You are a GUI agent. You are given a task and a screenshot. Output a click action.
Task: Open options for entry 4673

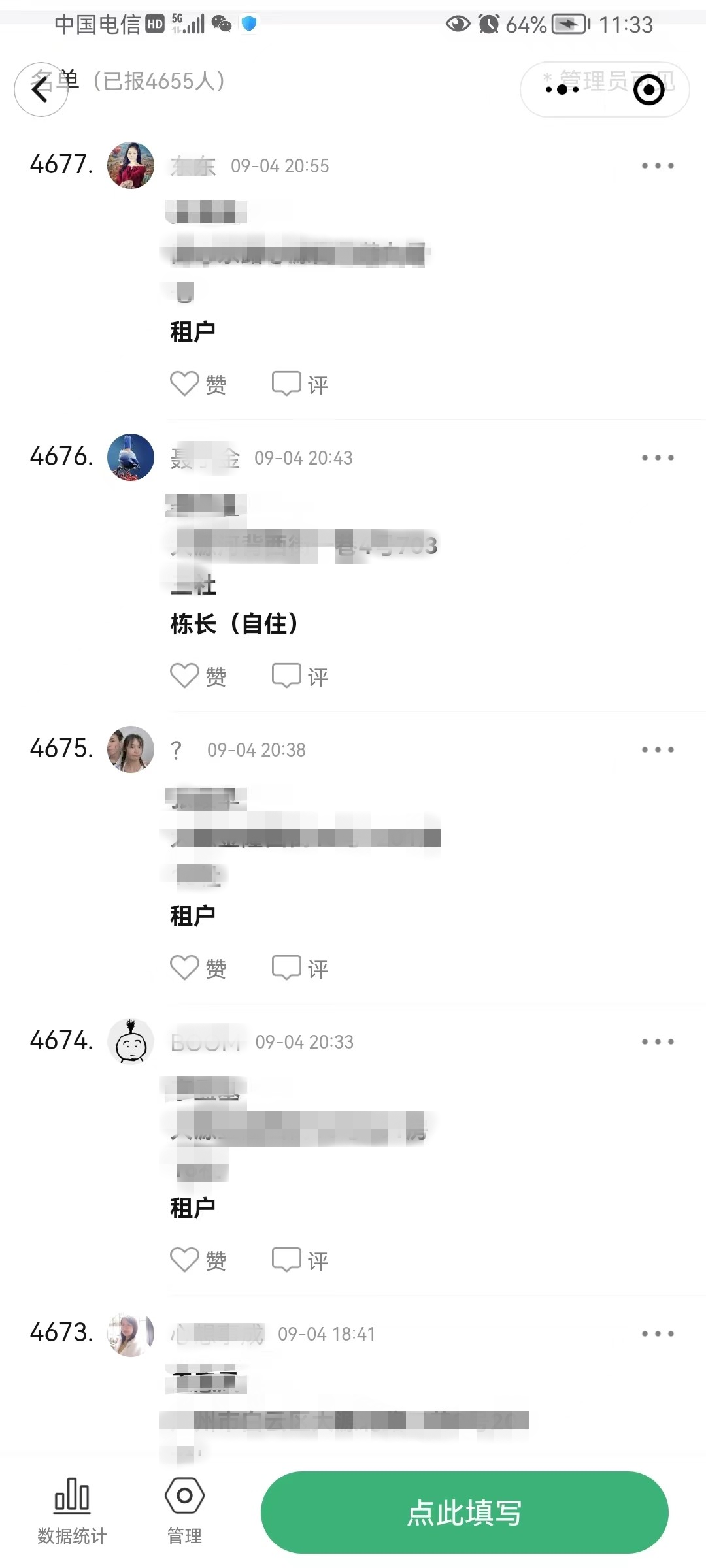657,1334
